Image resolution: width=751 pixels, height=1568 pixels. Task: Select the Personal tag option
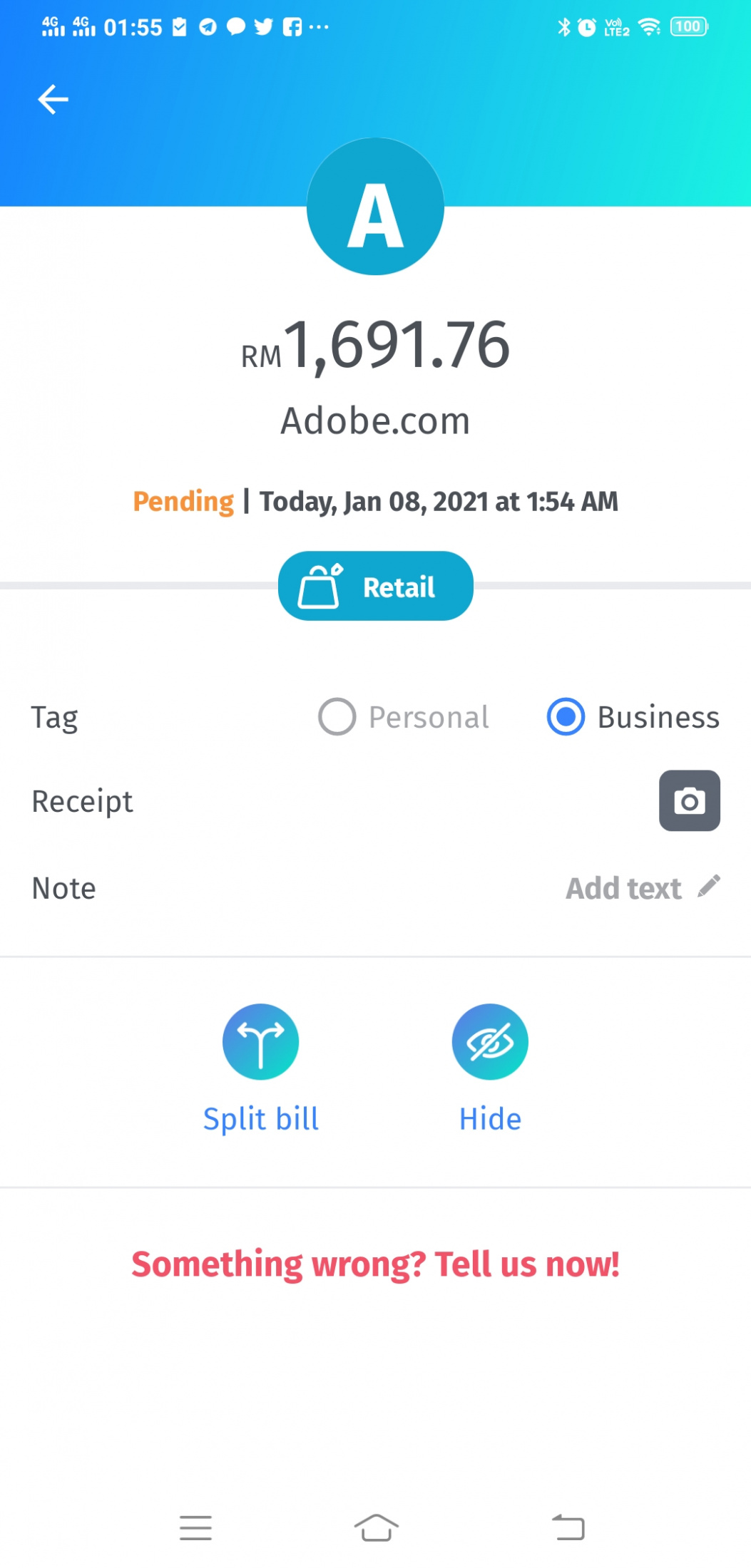(x=404, y=717)
